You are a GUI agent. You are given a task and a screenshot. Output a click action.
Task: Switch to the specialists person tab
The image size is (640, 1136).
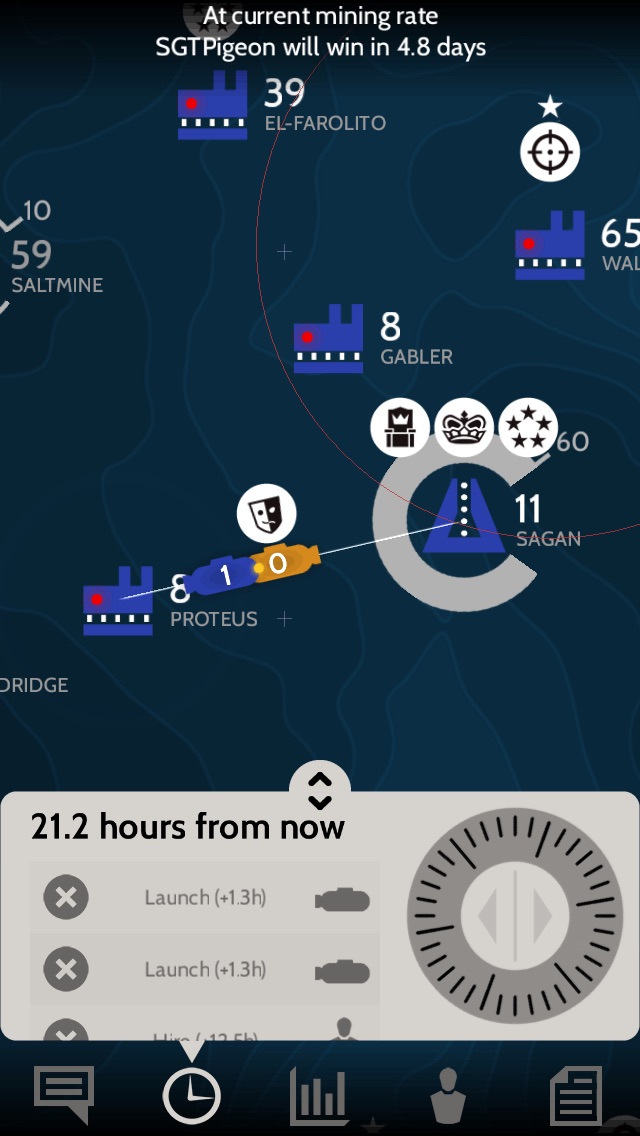pyautogui.click(x=448, y=1096)
